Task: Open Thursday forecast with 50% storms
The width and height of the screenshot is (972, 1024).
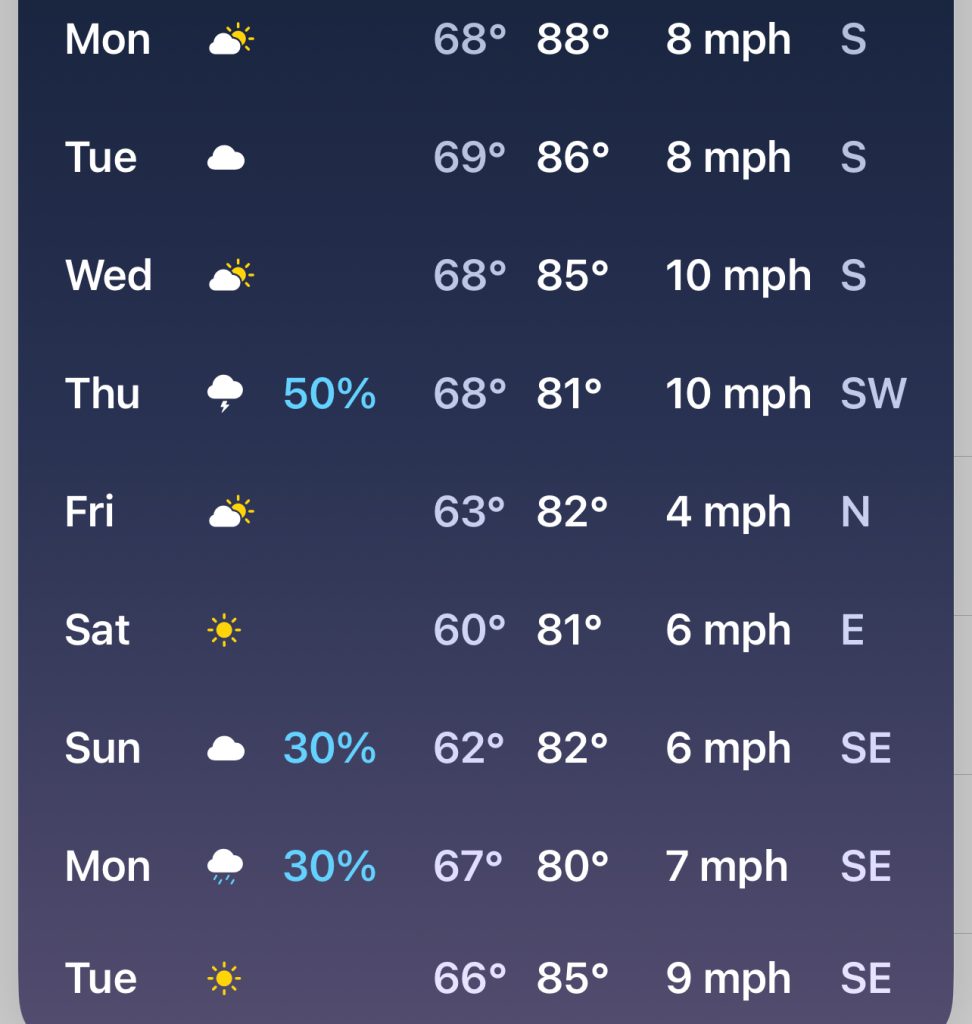Action: (485, 394)
